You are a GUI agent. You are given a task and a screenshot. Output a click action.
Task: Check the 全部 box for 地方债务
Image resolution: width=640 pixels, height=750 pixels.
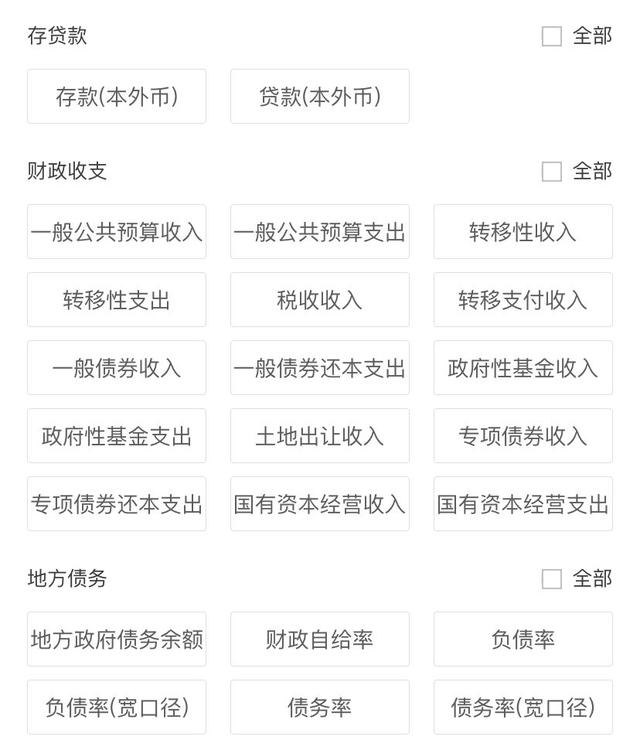(552, 579)
